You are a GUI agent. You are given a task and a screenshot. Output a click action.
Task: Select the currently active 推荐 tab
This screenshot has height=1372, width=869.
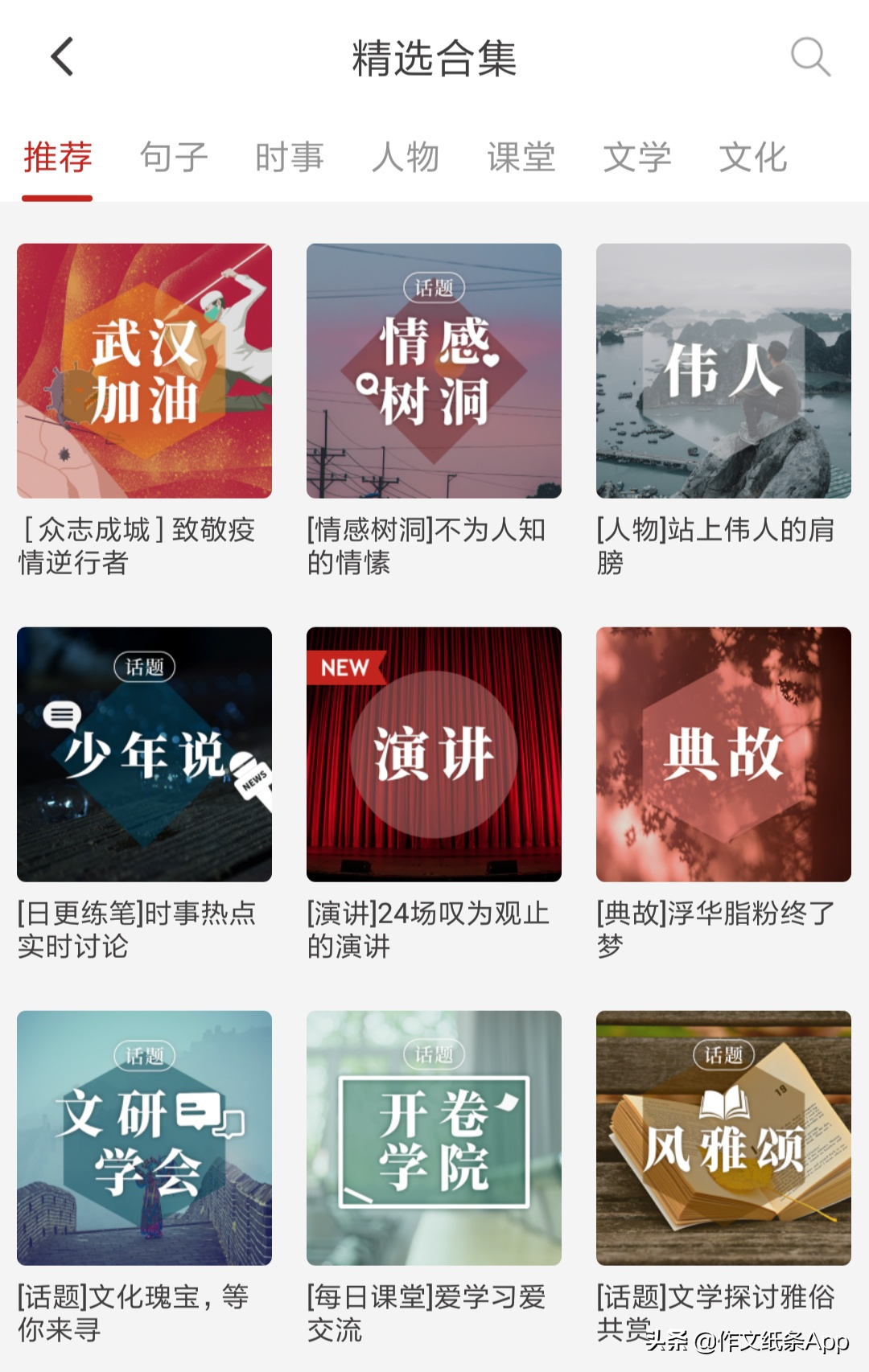pyautogui.click(x=57, y=157)
